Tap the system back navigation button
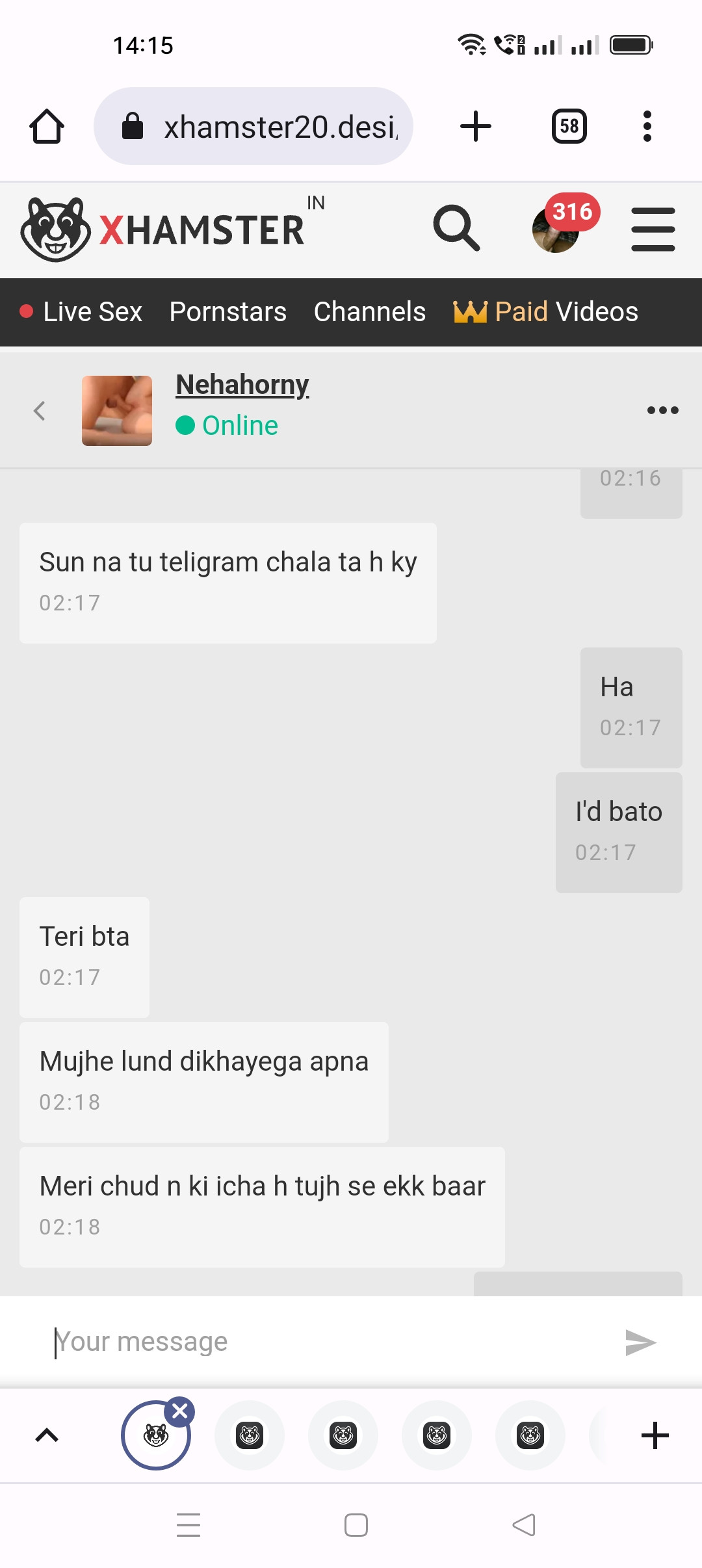Image resolution: width=702 pixels, height=1568 pixels. pos(524,1524)
